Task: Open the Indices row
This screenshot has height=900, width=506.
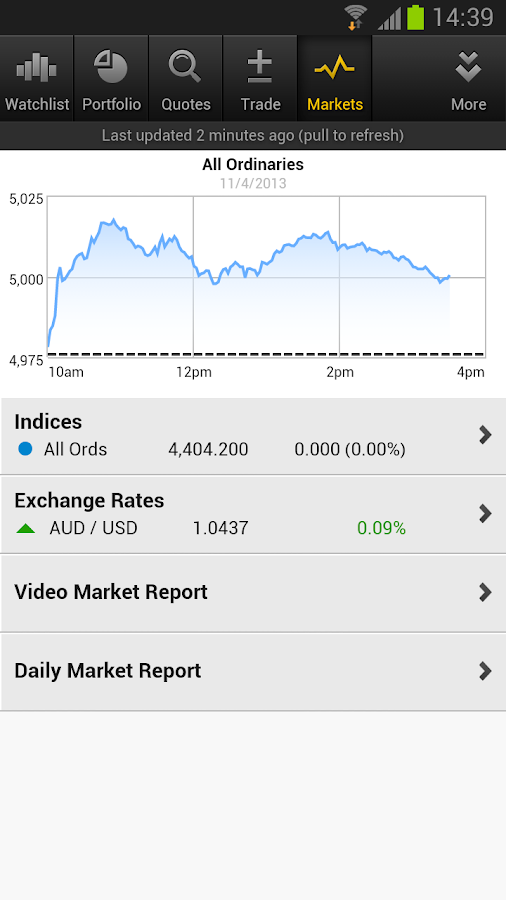Action: (253, 436)
